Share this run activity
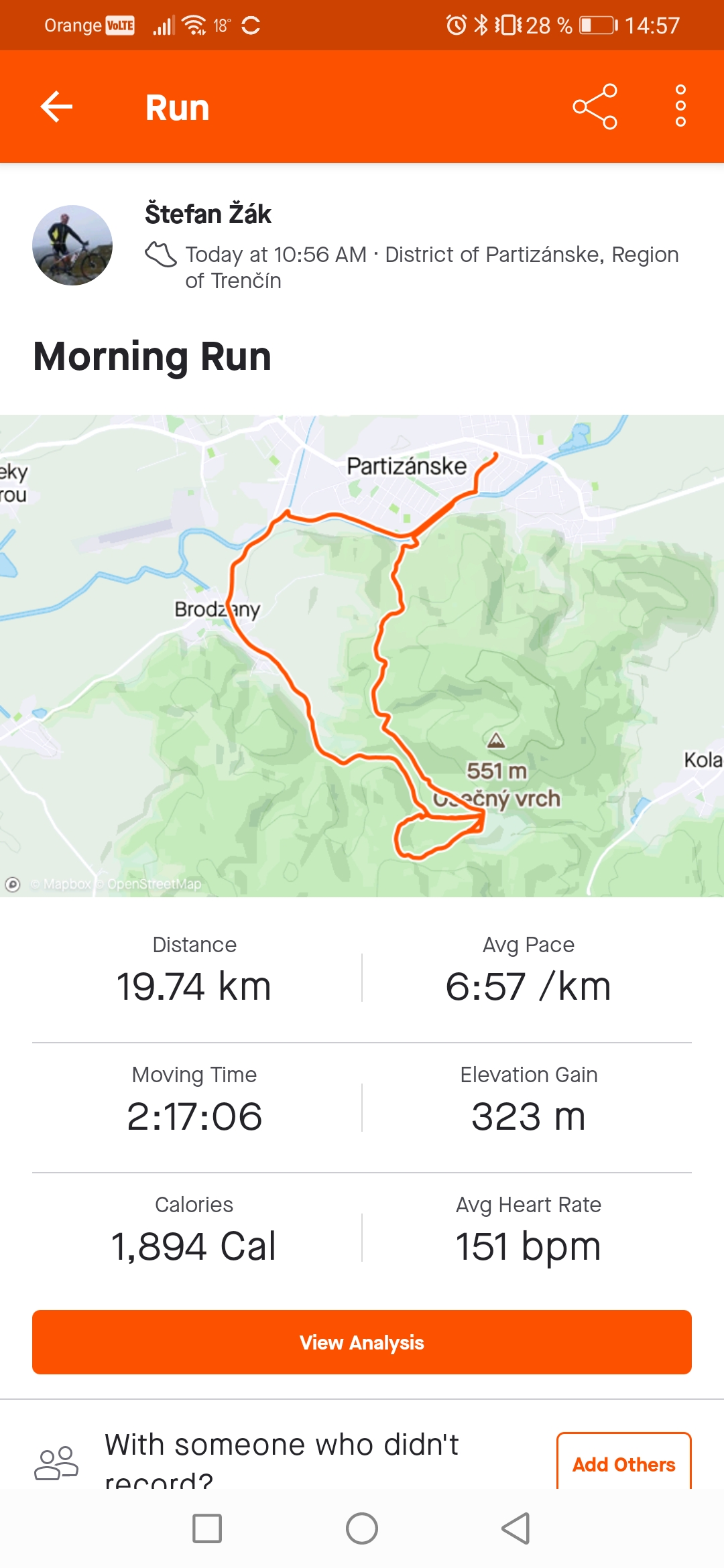The width and height of the screenshot is (724, 1568). tap(595, 107)
